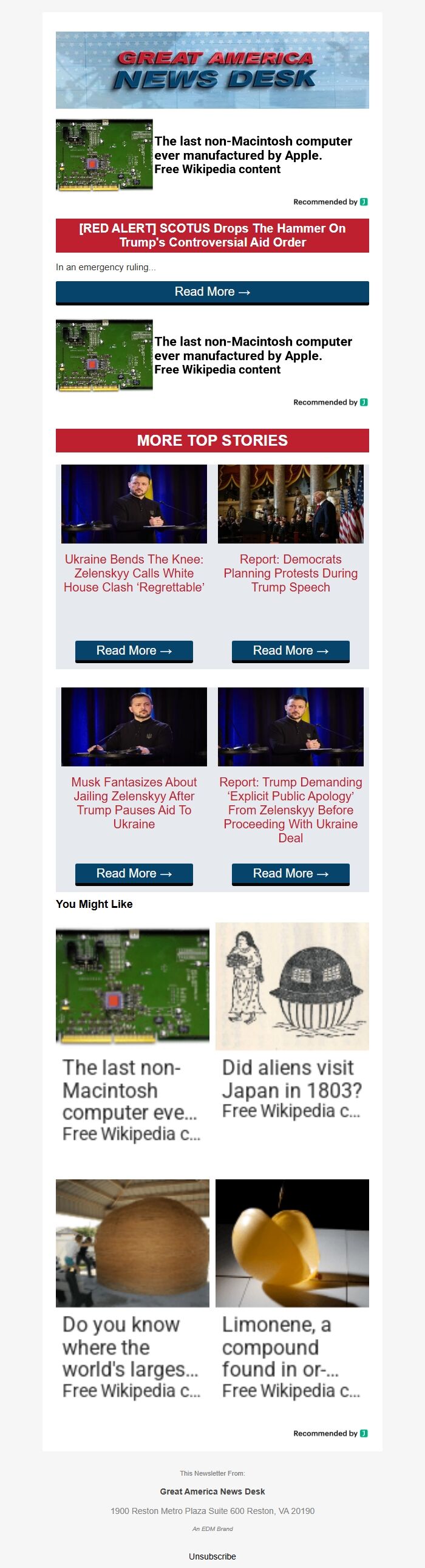Open the Great America News Desk banner
Image resolution: width=425 pixels, height=1568 pixels.
click(212, 70)
